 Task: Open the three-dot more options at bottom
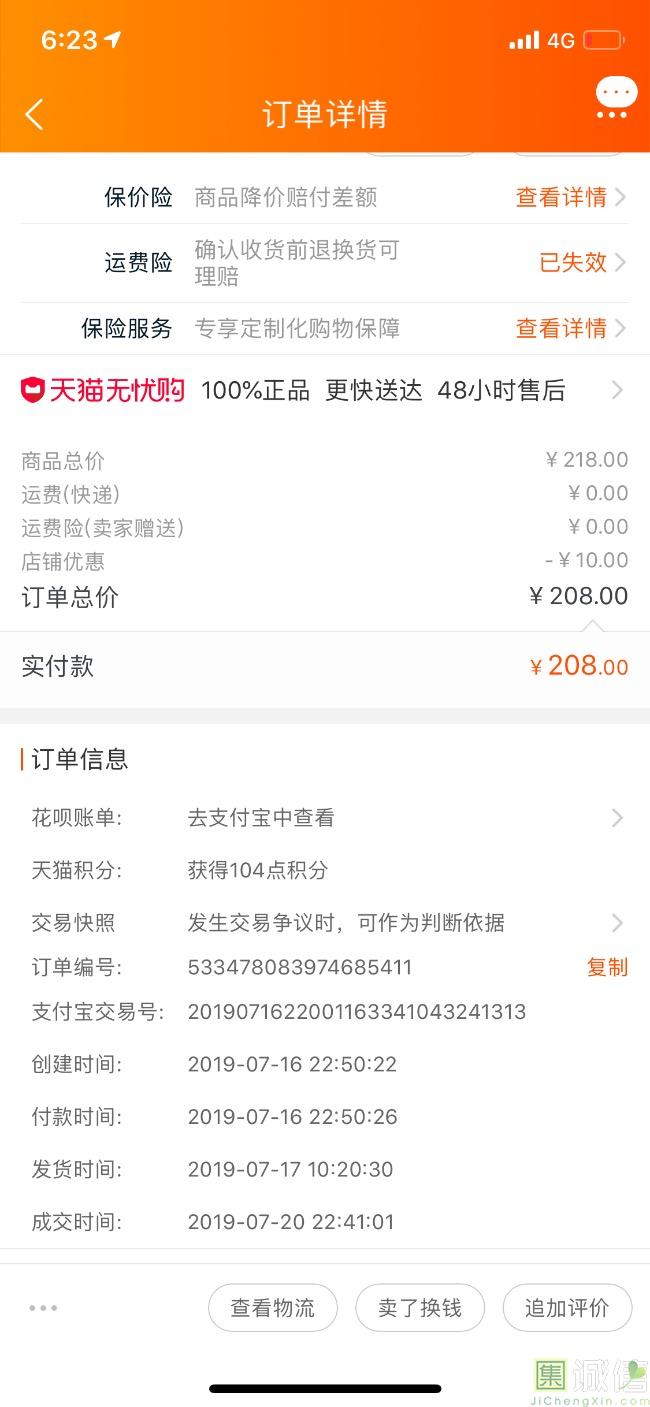pos(43,1308)
